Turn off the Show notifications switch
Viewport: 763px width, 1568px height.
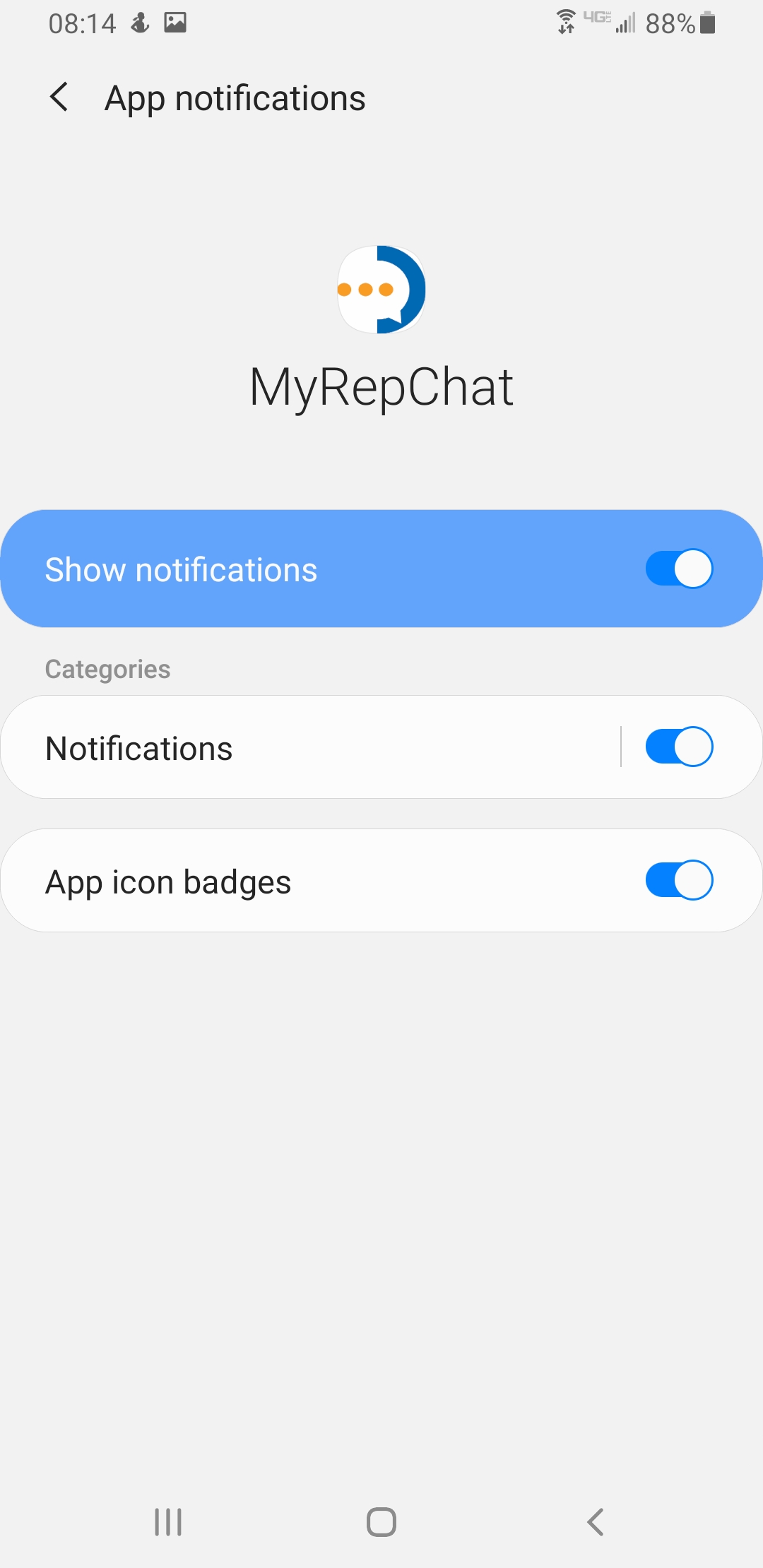pyautogui.click(x=678, y=569)
